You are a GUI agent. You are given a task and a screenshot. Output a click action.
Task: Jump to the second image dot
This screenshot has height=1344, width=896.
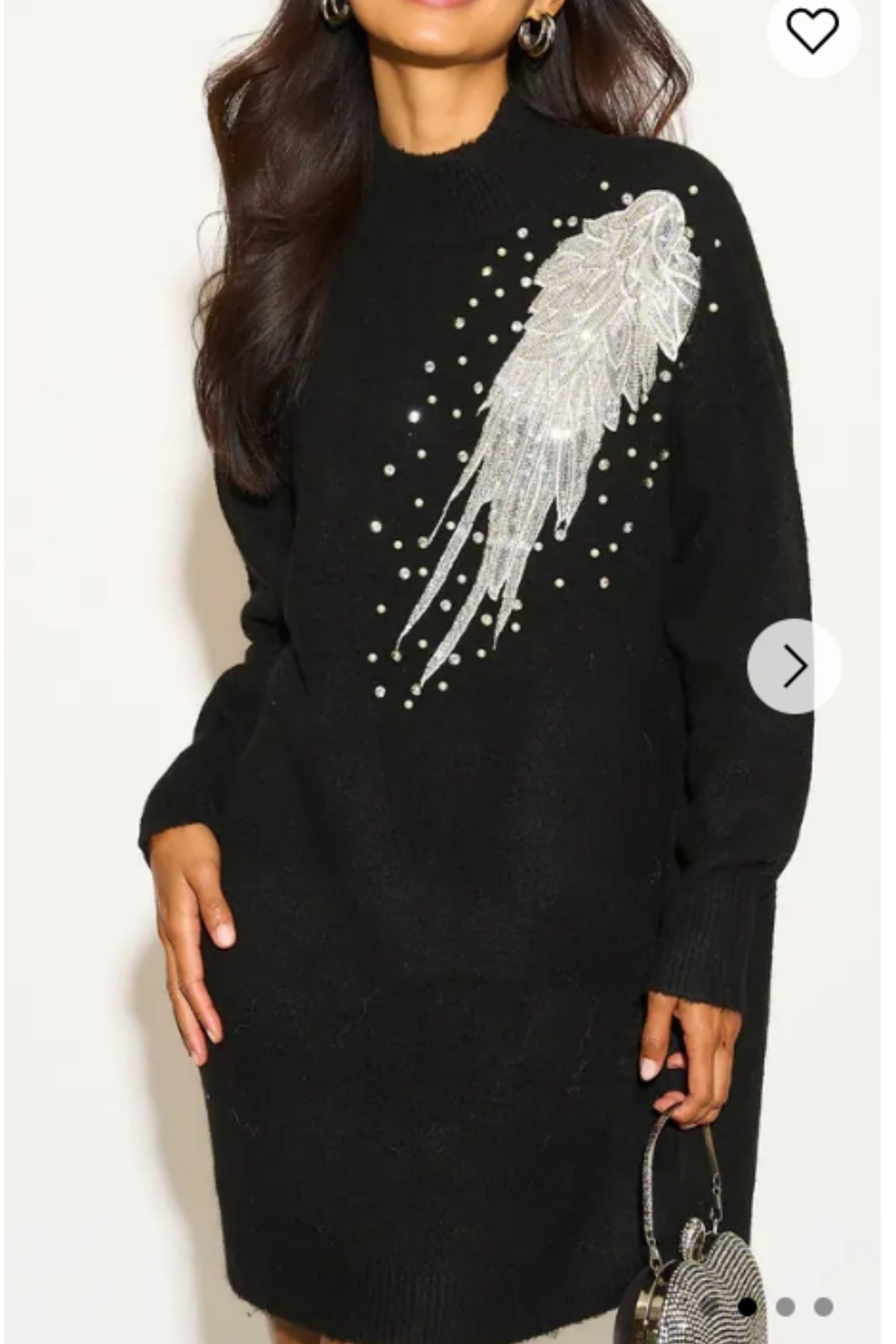785,1306
